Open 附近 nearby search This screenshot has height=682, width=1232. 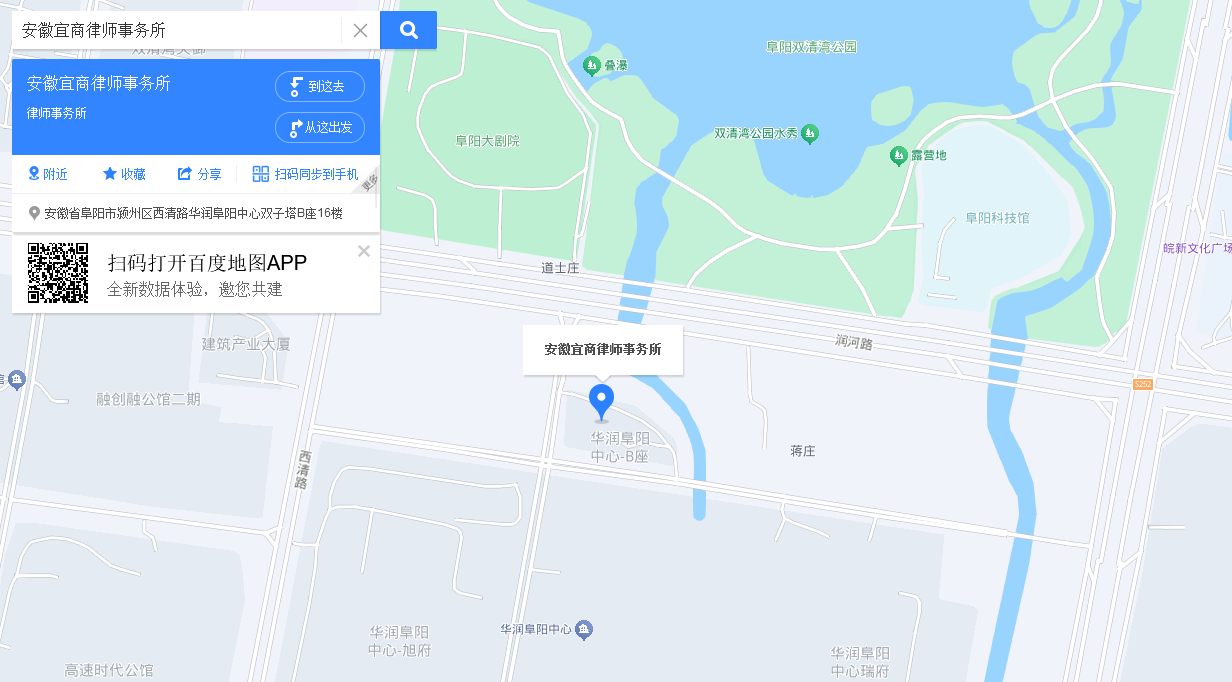(48, 174)
